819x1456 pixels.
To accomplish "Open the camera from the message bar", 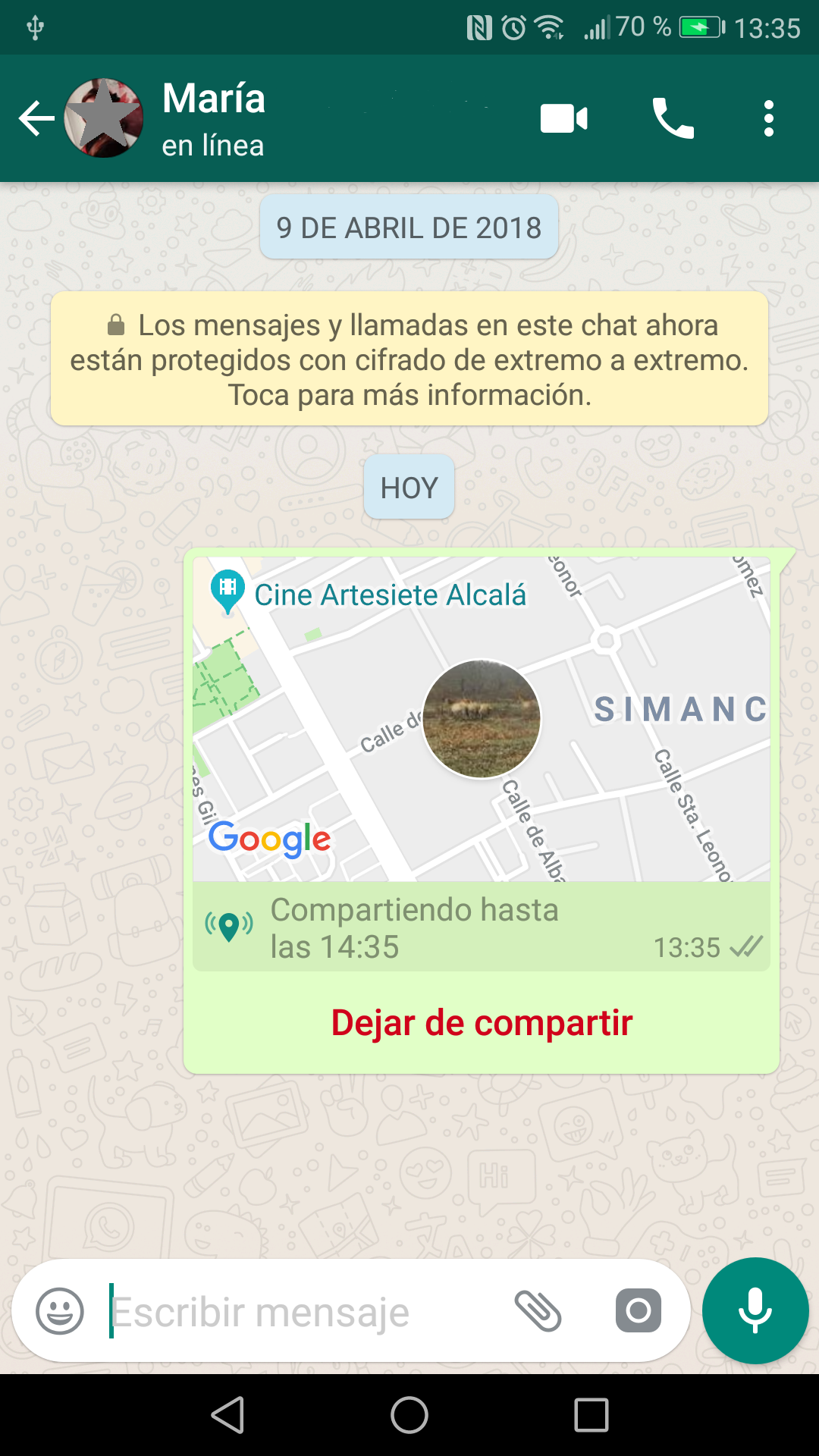I will (637, 1310).
